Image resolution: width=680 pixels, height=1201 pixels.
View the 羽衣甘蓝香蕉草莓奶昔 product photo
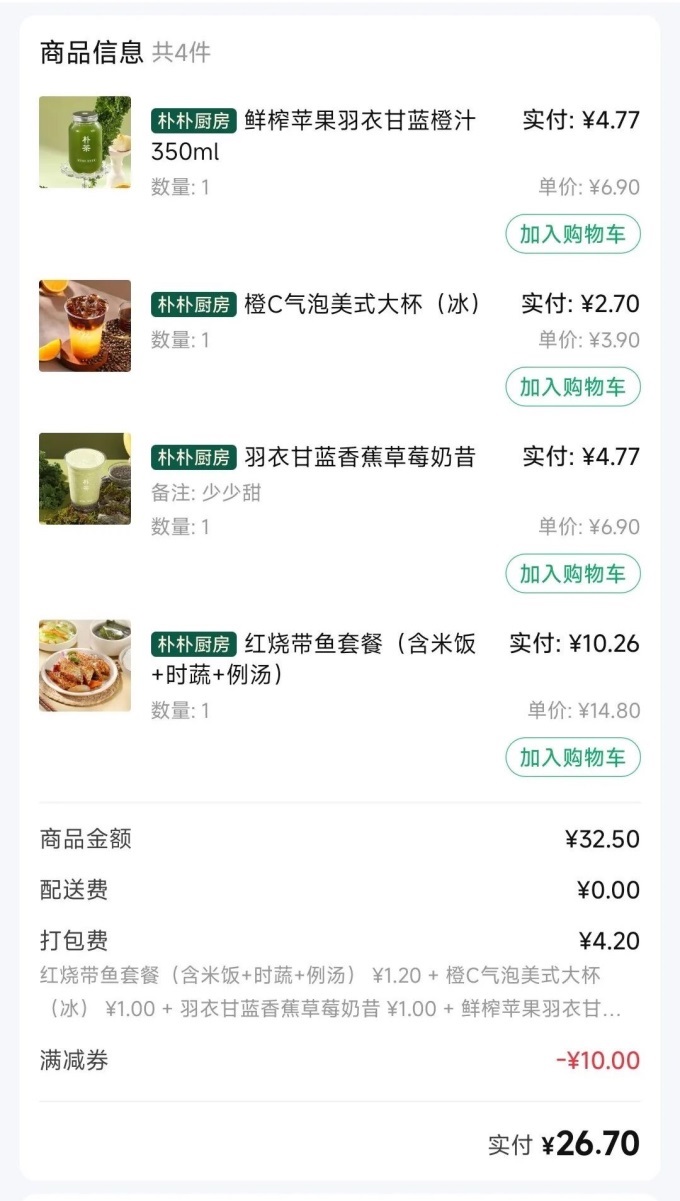85,479
